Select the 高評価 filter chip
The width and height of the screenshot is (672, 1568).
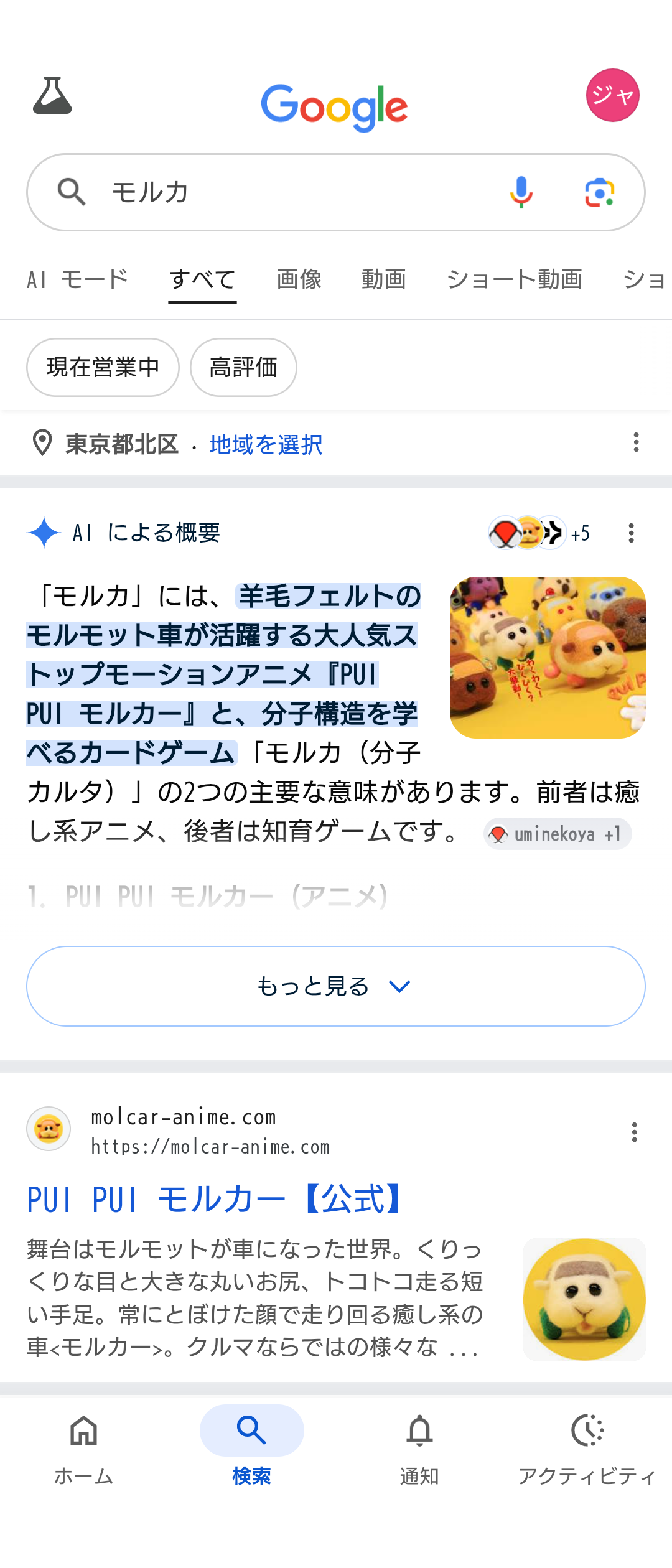click(x=243, y=367)
